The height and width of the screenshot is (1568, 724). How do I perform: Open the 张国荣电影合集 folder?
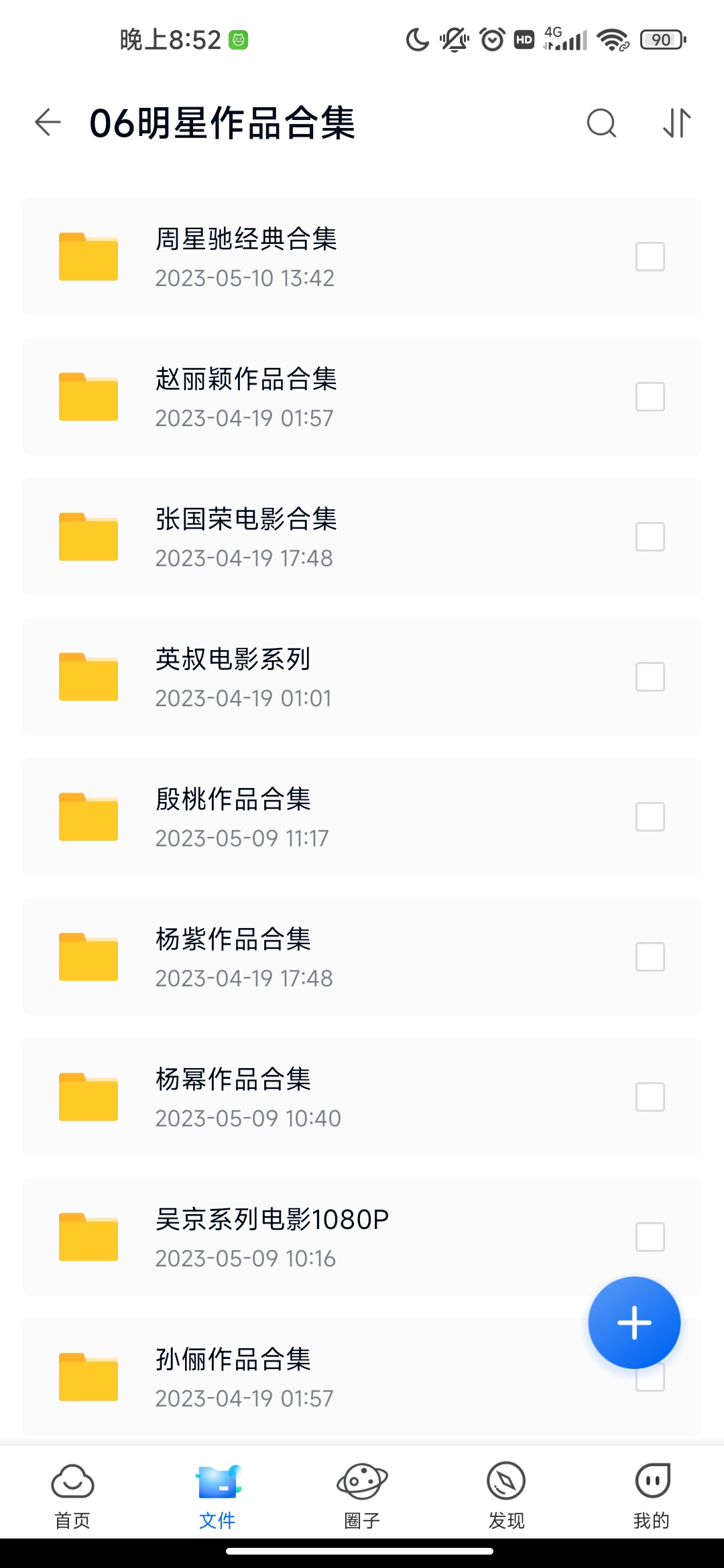[x=362, y=537]
